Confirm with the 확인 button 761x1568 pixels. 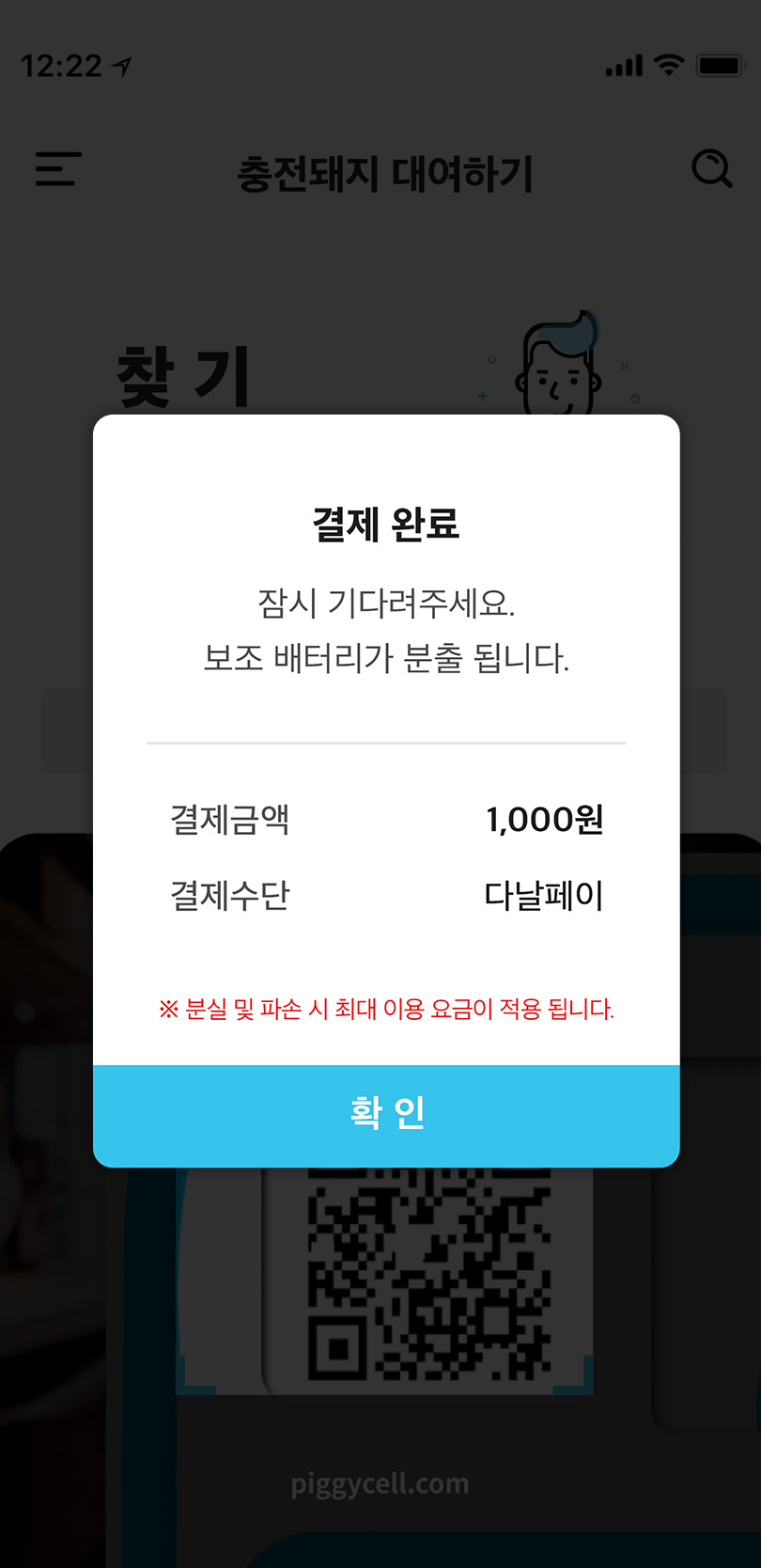coord(386,1115)
